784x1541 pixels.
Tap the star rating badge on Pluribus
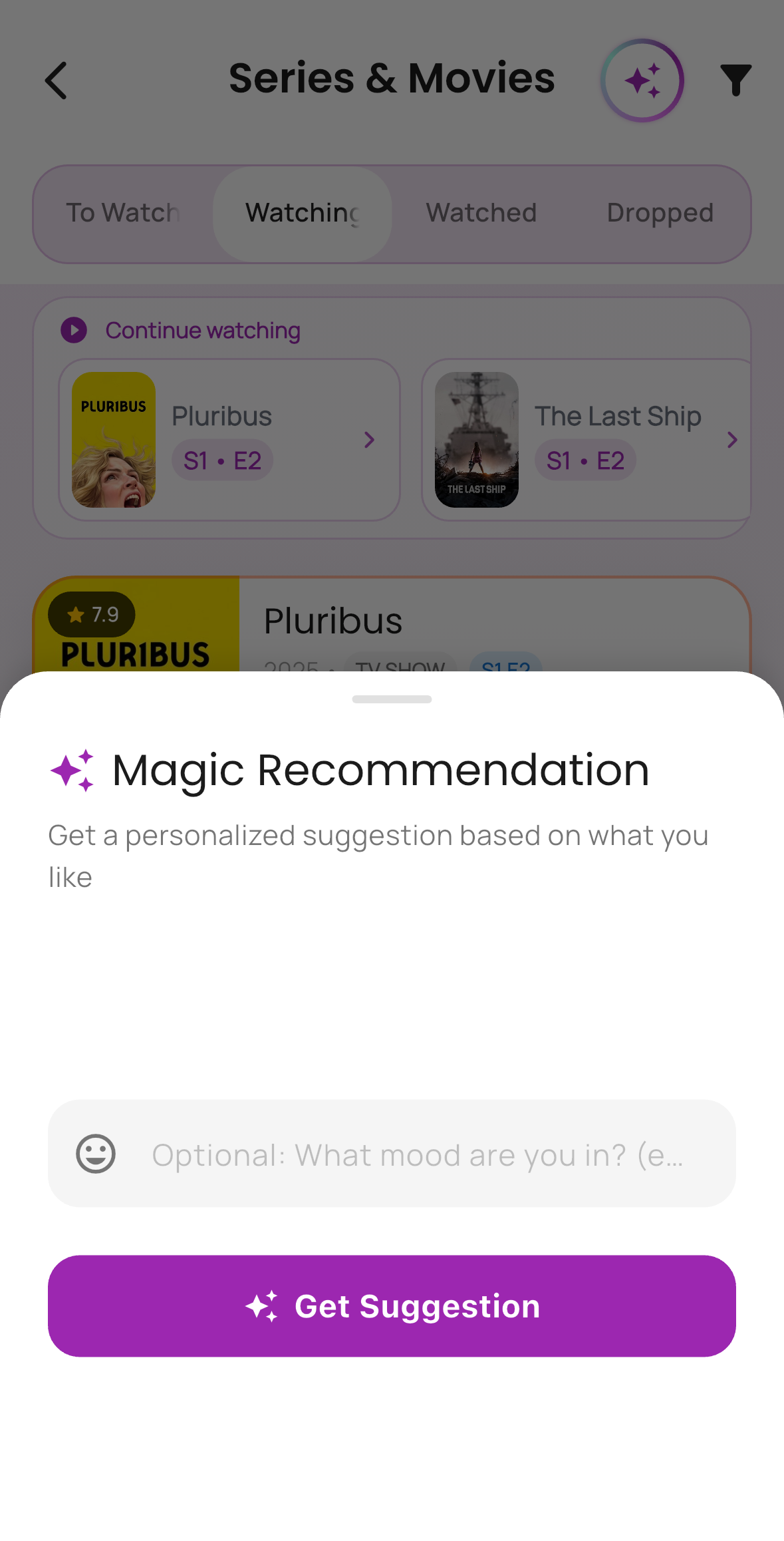91,614
